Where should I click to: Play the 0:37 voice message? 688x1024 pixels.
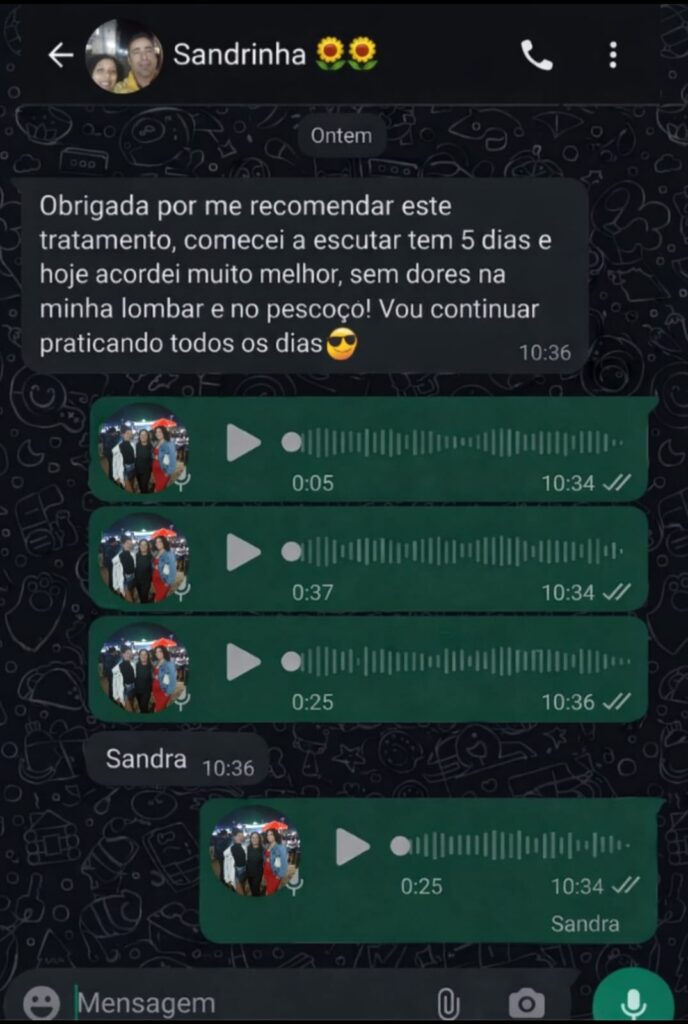click(x=243, y=551)
